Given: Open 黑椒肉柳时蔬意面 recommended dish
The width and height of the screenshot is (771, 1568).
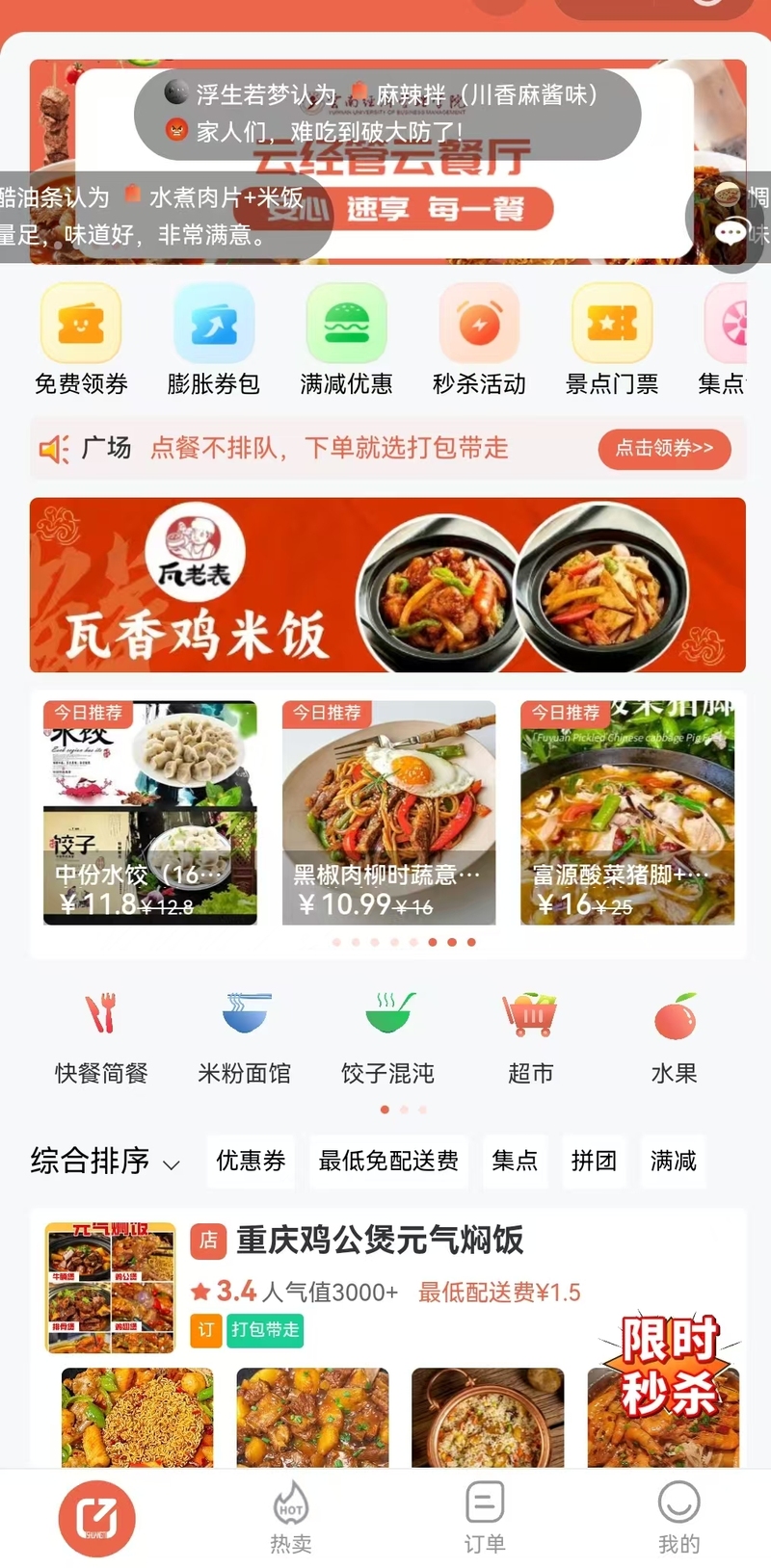Looking at the screenshot, I should coord(388,813).
